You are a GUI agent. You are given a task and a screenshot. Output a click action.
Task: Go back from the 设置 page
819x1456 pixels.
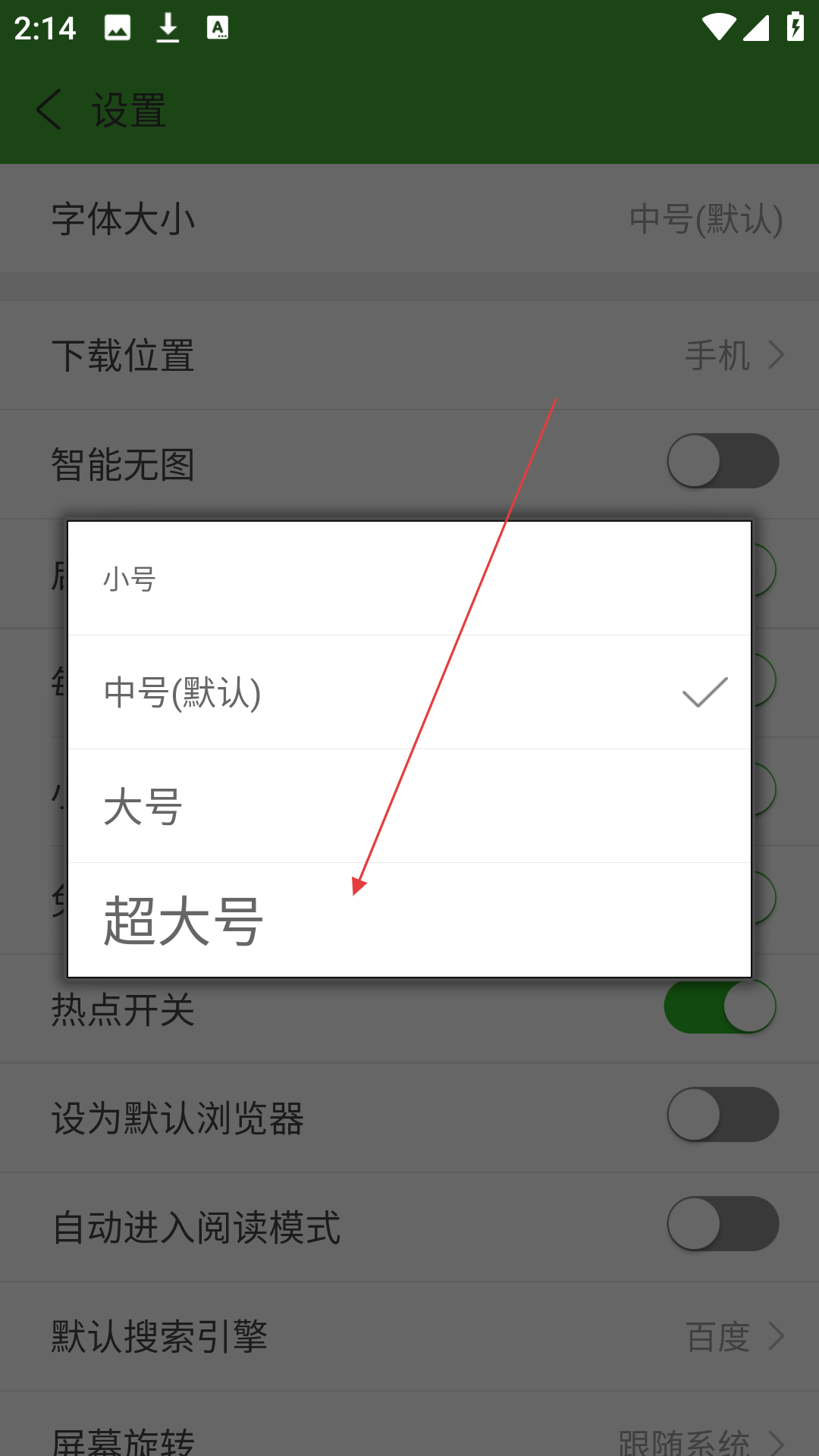[x=49, y=110]
